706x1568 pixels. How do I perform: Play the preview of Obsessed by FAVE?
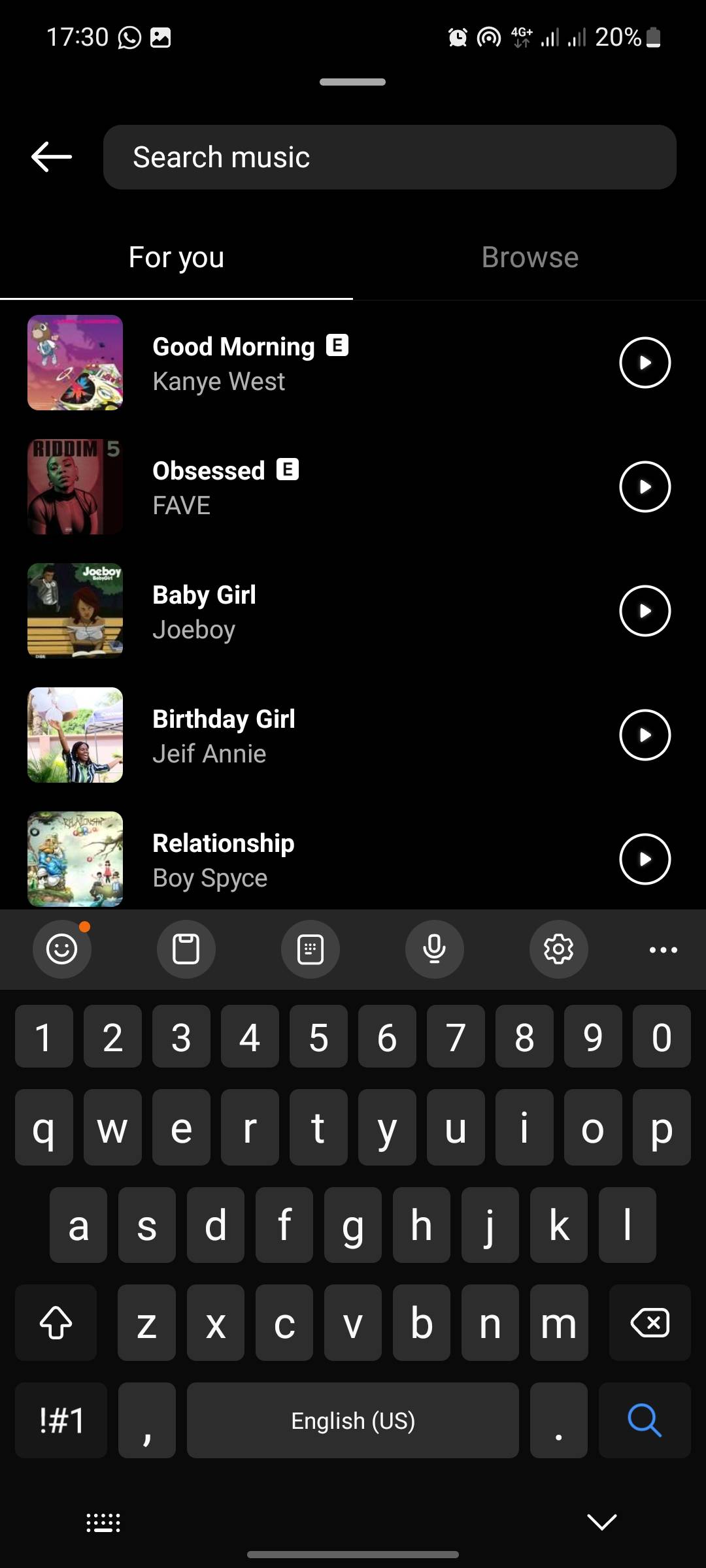645,487
